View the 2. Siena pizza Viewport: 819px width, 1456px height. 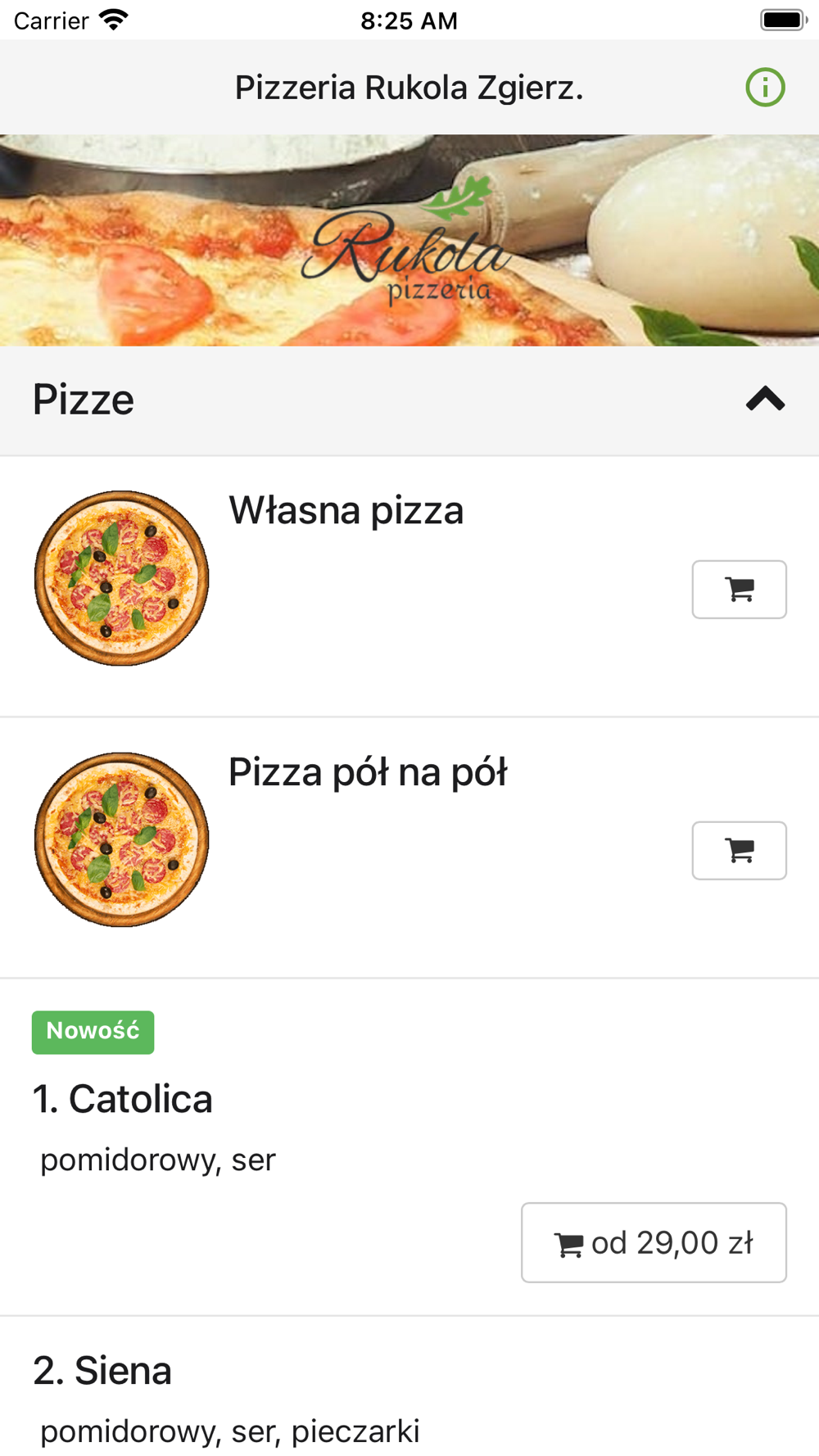tap(103, 1371)
